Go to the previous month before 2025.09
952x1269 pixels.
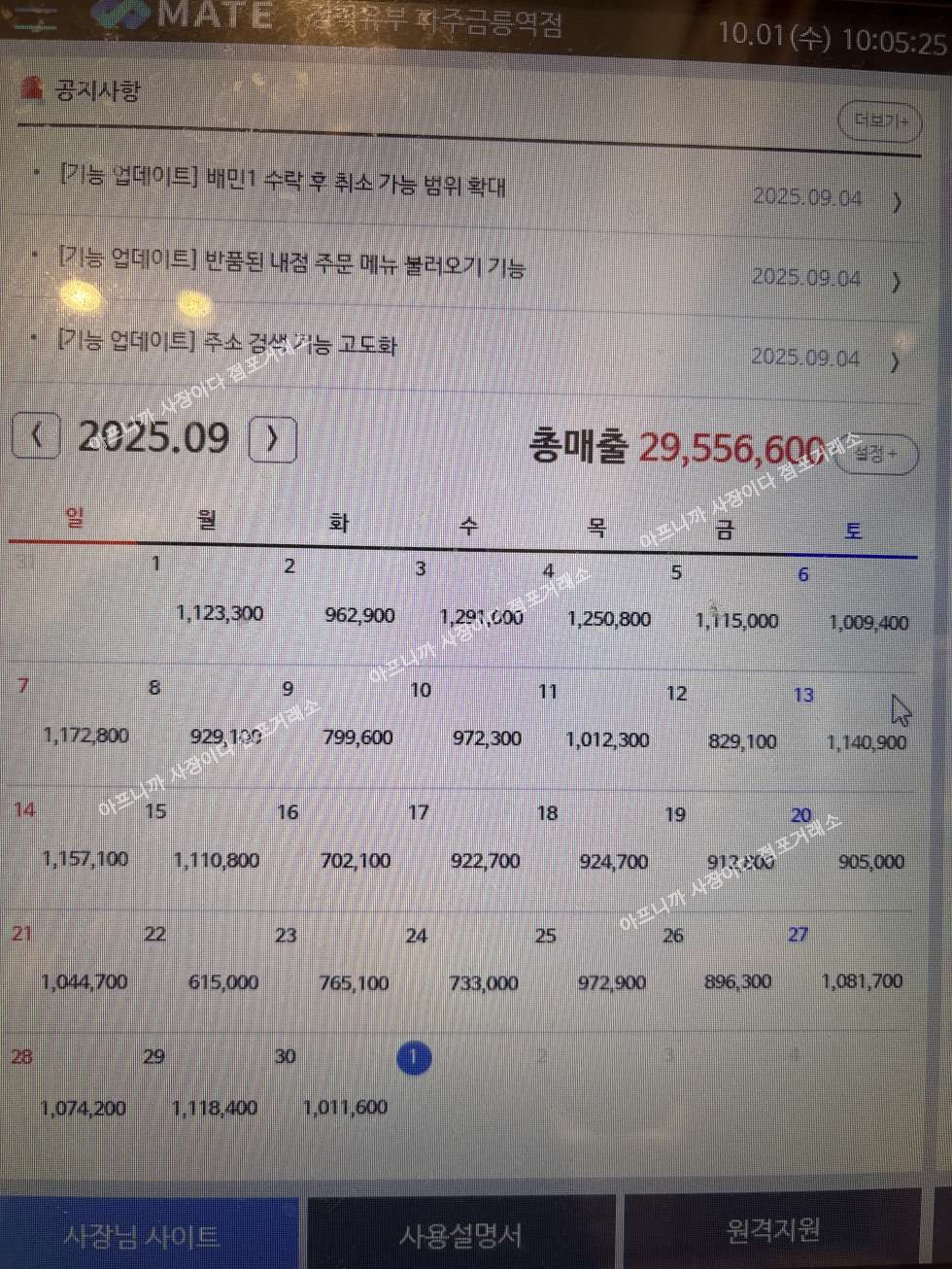(x=37, y=436)
